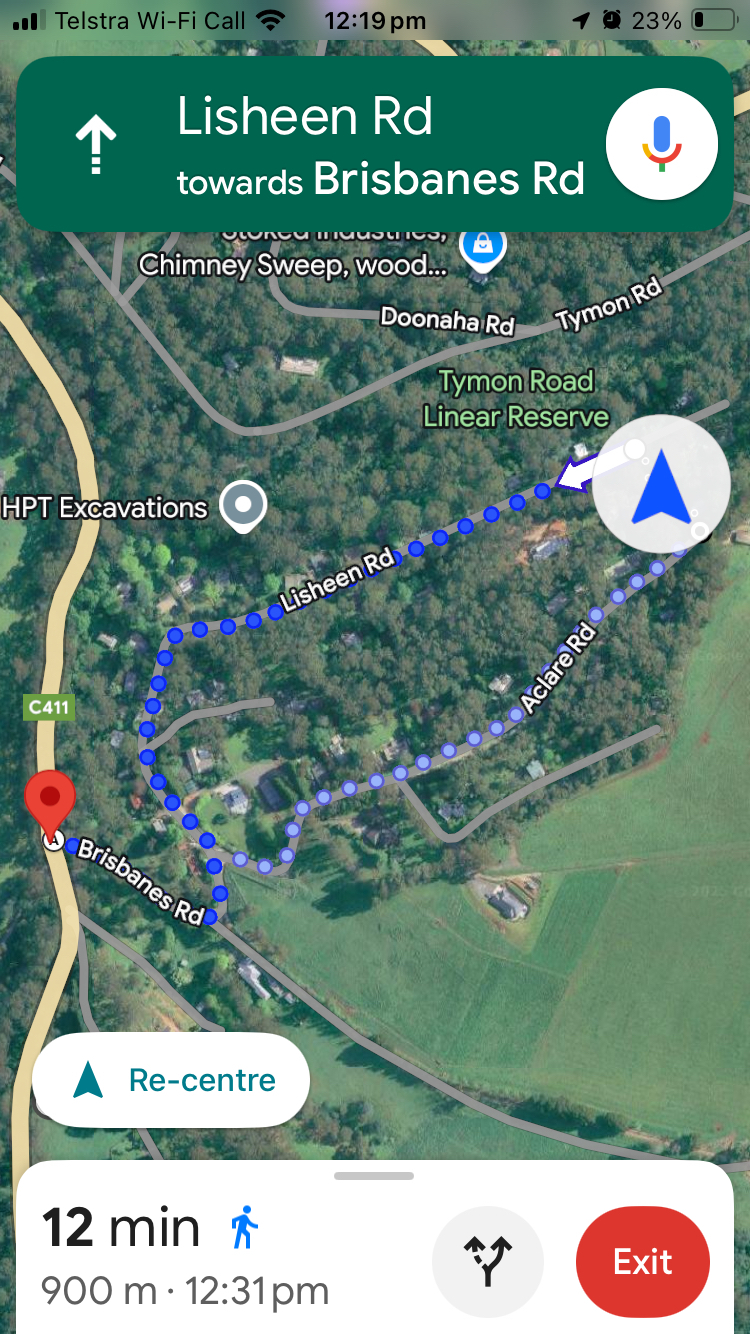Tap the Re-centre button
The width and height of the screenshot is (750, 1334).
tap(171, 1080)
